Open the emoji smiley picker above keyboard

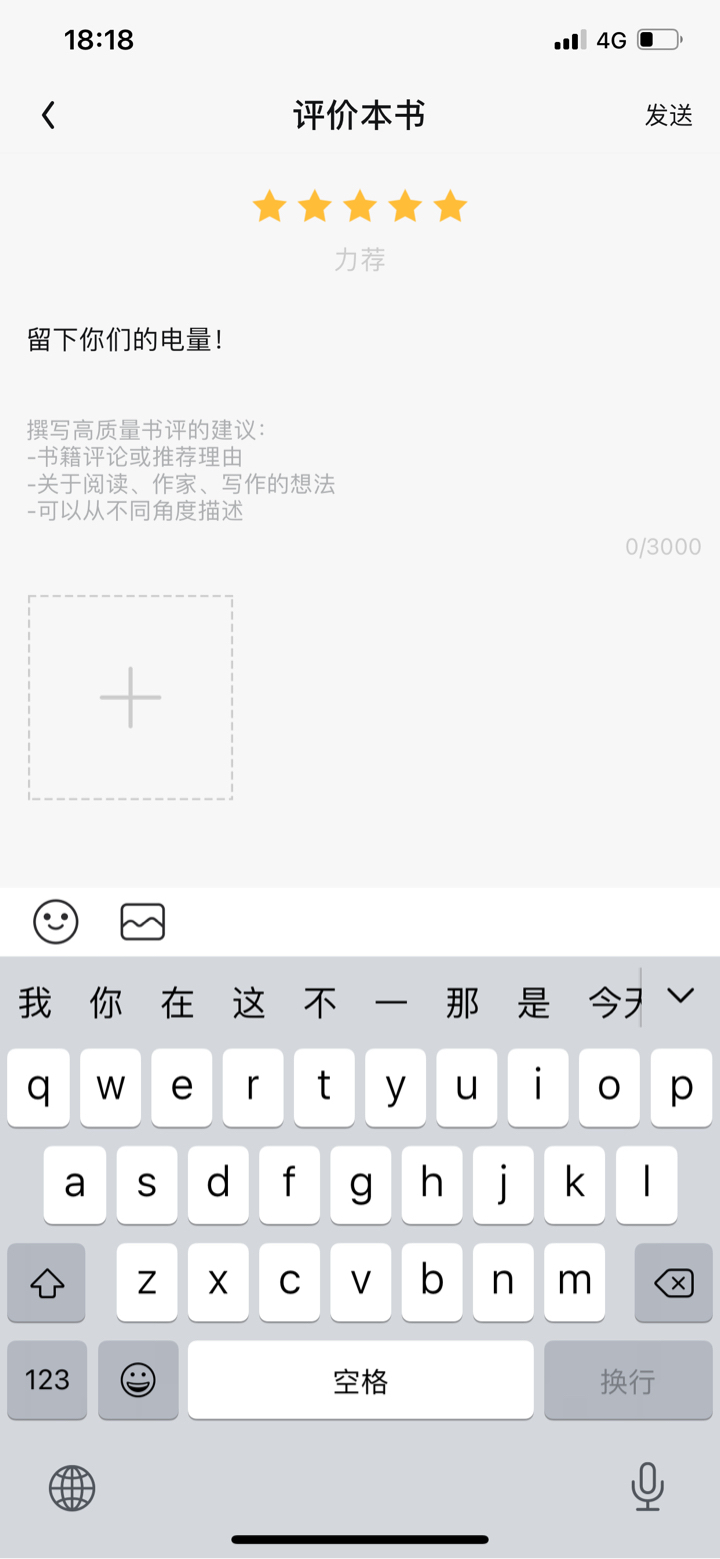pos(56,921)
